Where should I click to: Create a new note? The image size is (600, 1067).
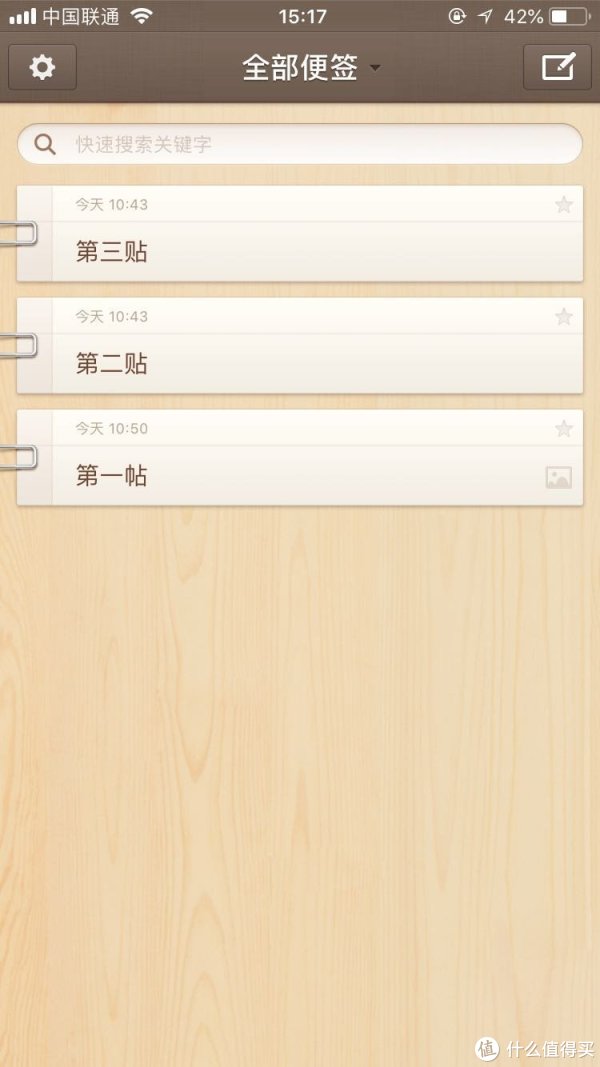point(557,67)
